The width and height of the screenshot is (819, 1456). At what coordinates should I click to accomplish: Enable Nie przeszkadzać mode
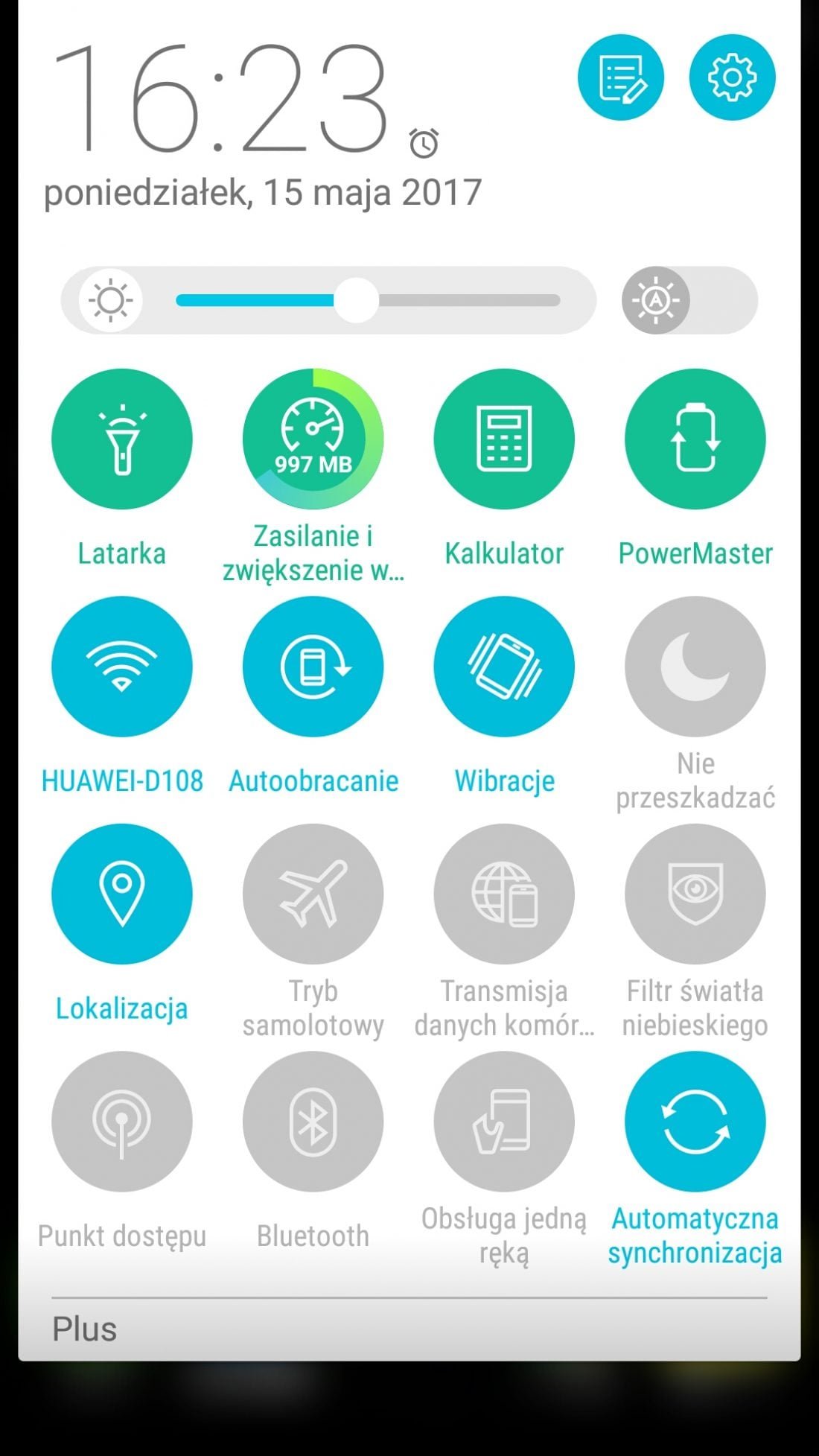[x=695, y=667]
